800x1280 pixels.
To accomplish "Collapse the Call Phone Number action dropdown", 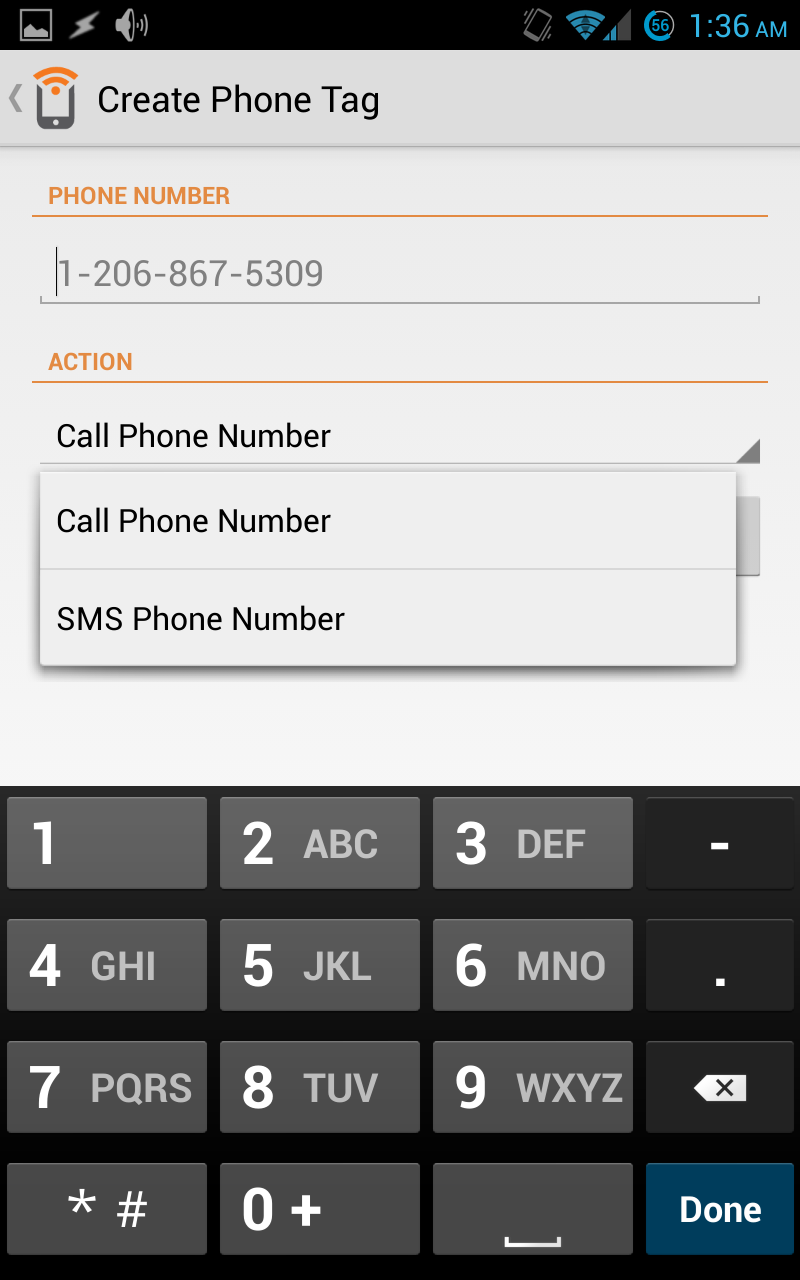I will pos(400,437).
